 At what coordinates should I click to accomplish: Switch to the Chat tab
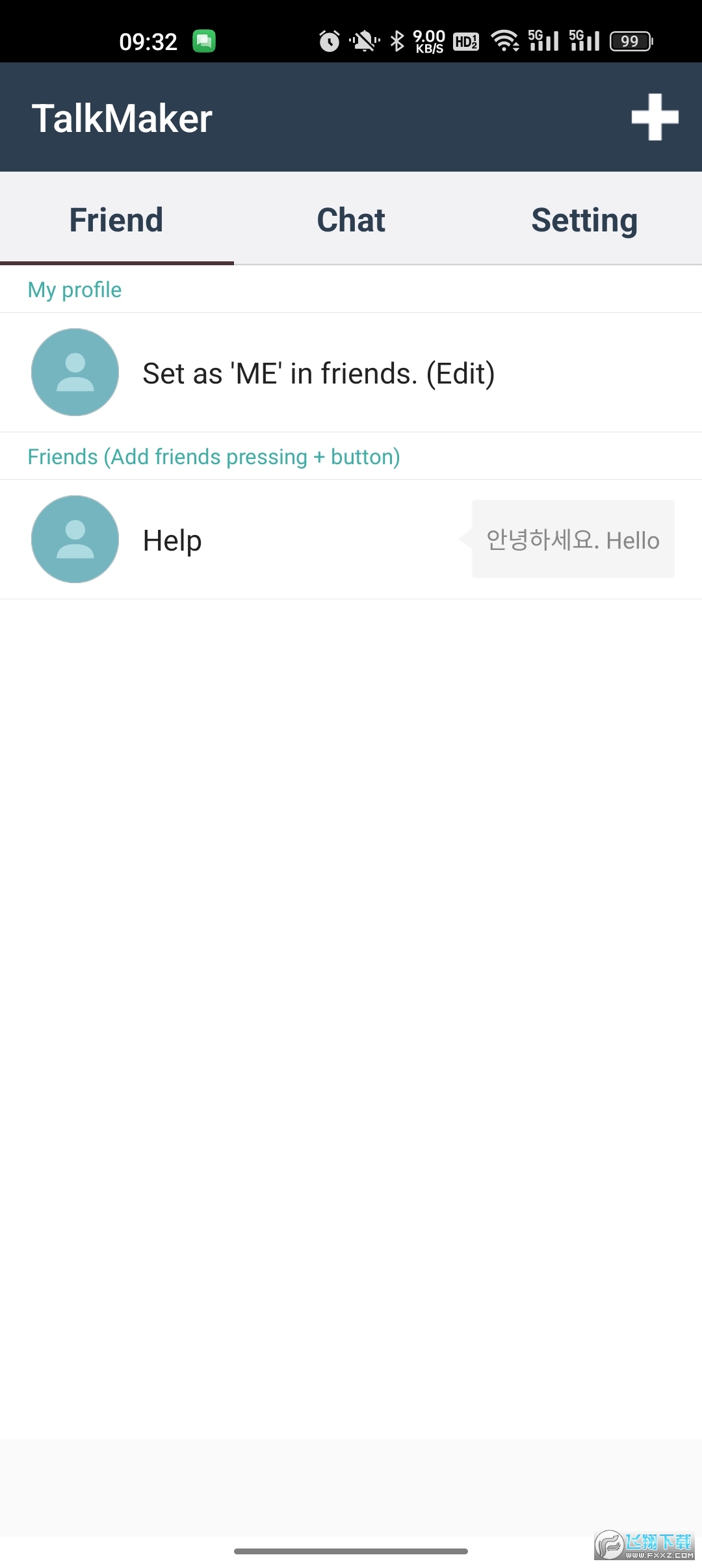tap(351, 220)
